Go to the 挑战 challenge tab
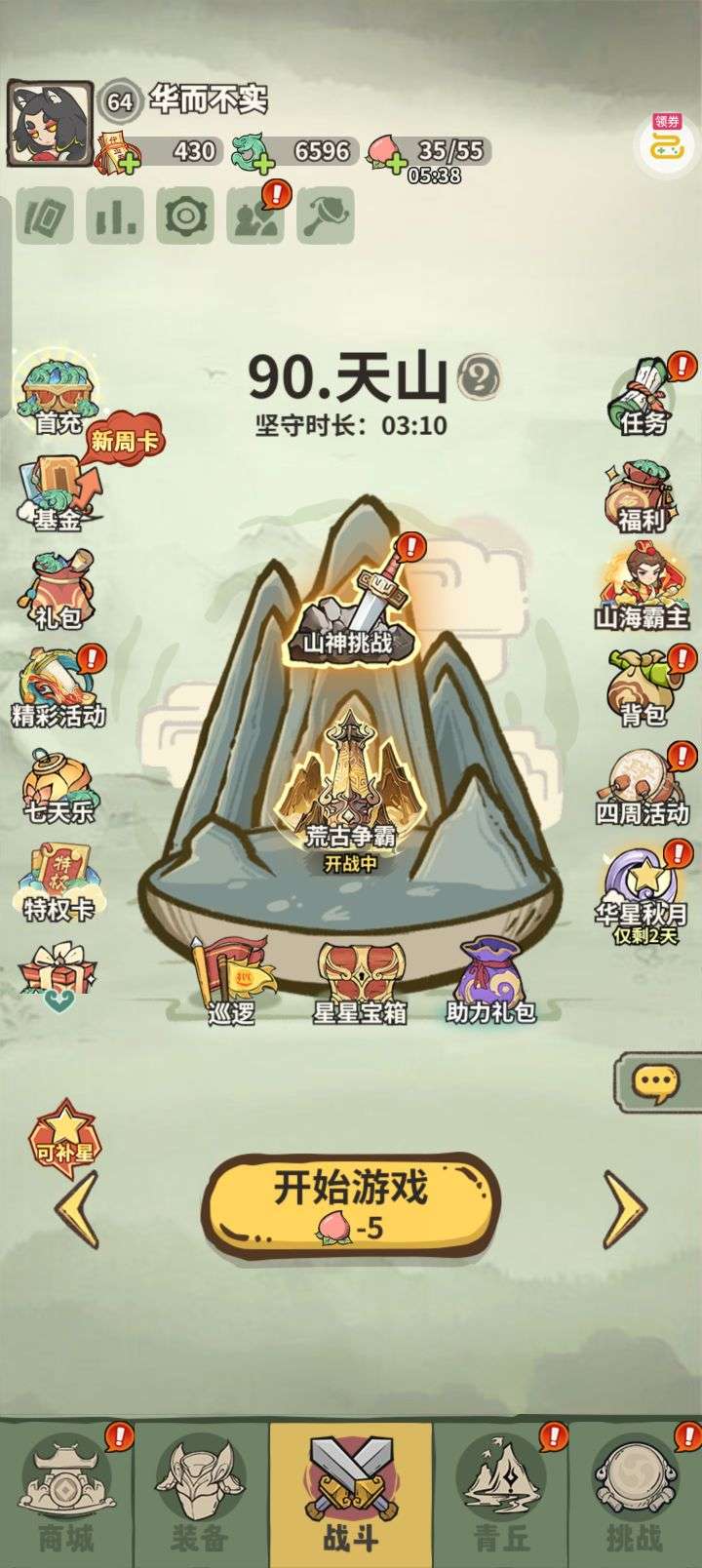 point(635,1494)
